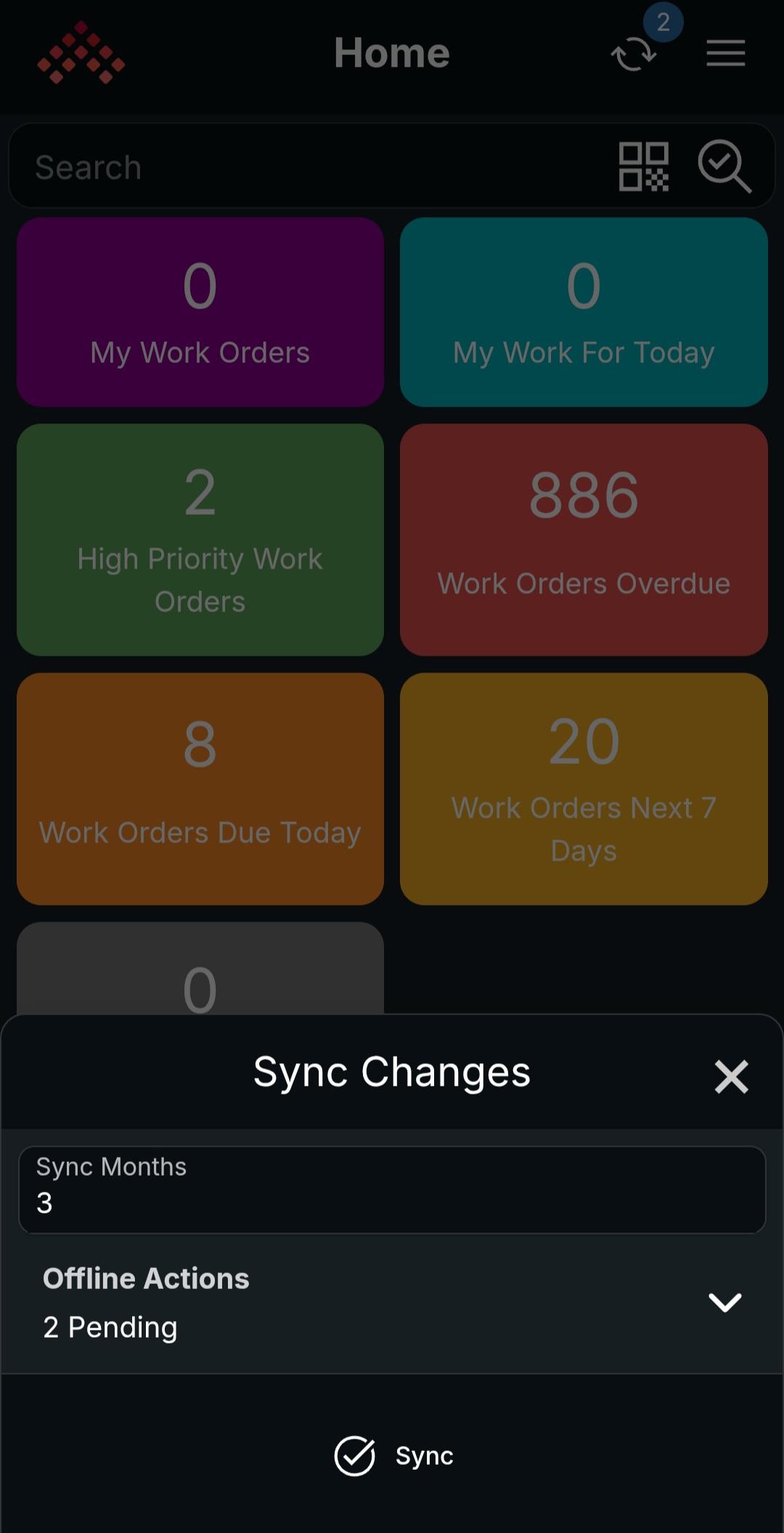784x1533 pixels.
Task: Open My Work For Today tile
Action: pos(584,312)
